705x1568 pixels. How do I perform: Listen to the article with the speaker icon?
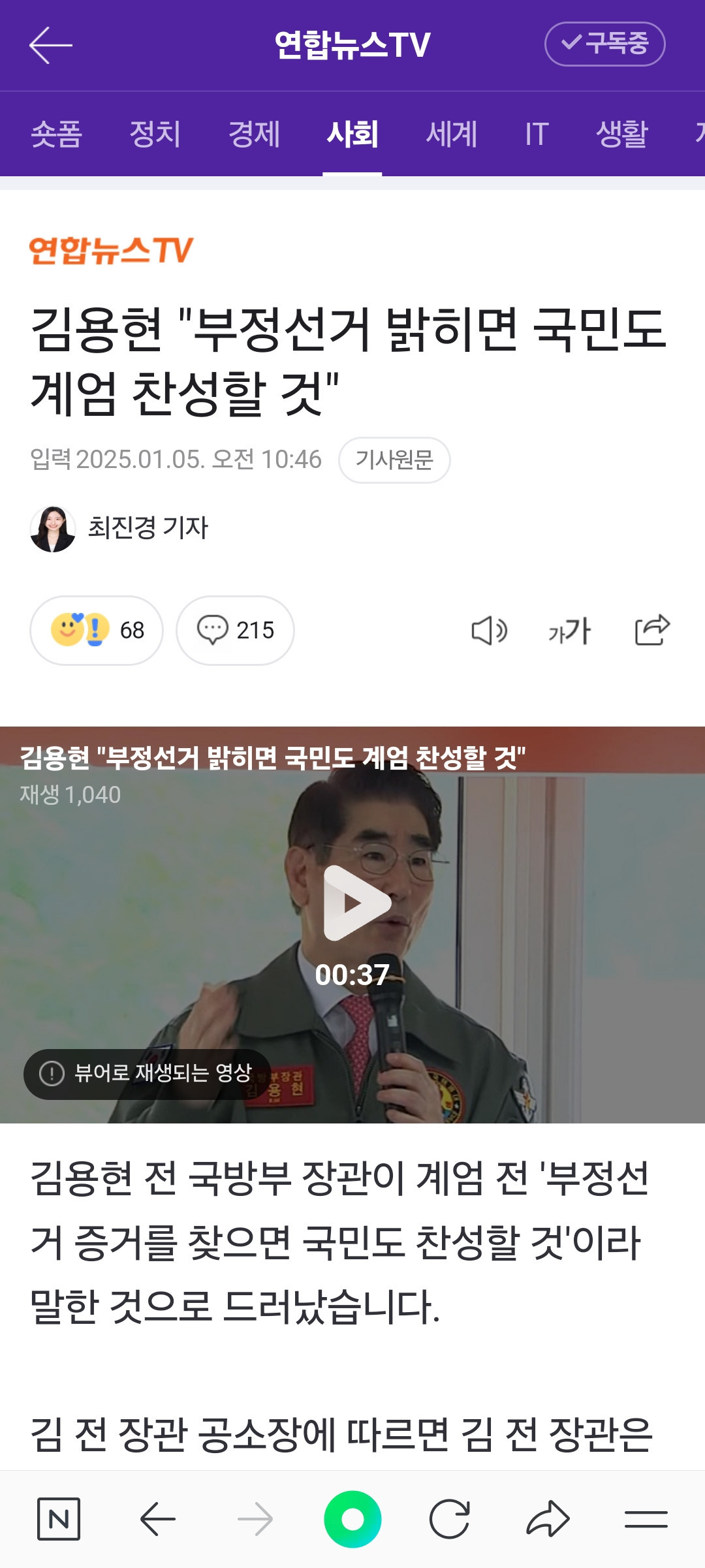[489, 631]
